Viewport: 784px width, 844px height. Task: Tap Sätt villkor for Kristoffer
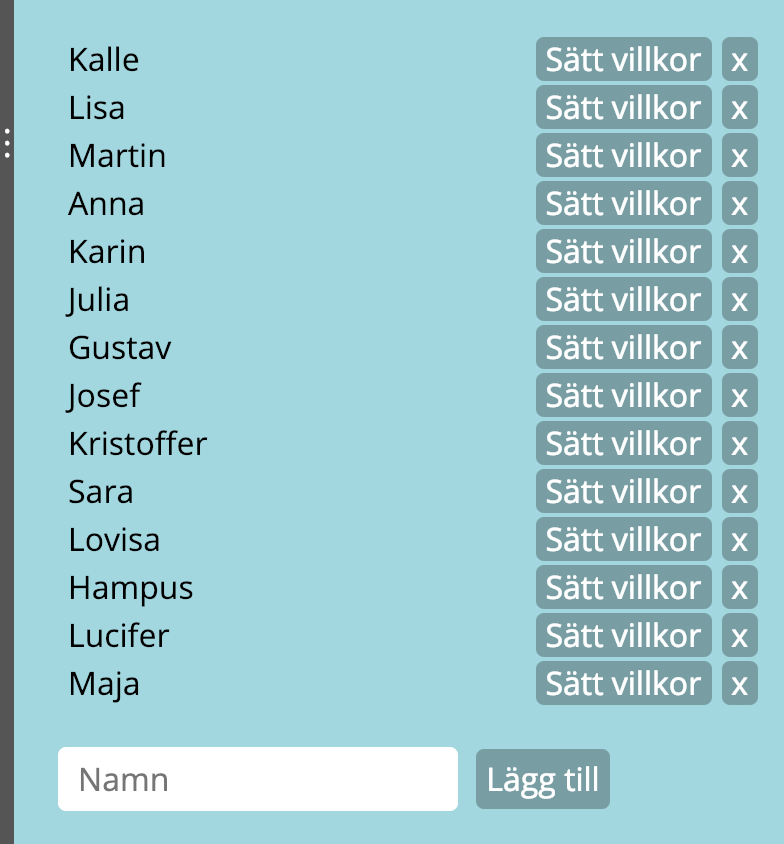point(623,444)
